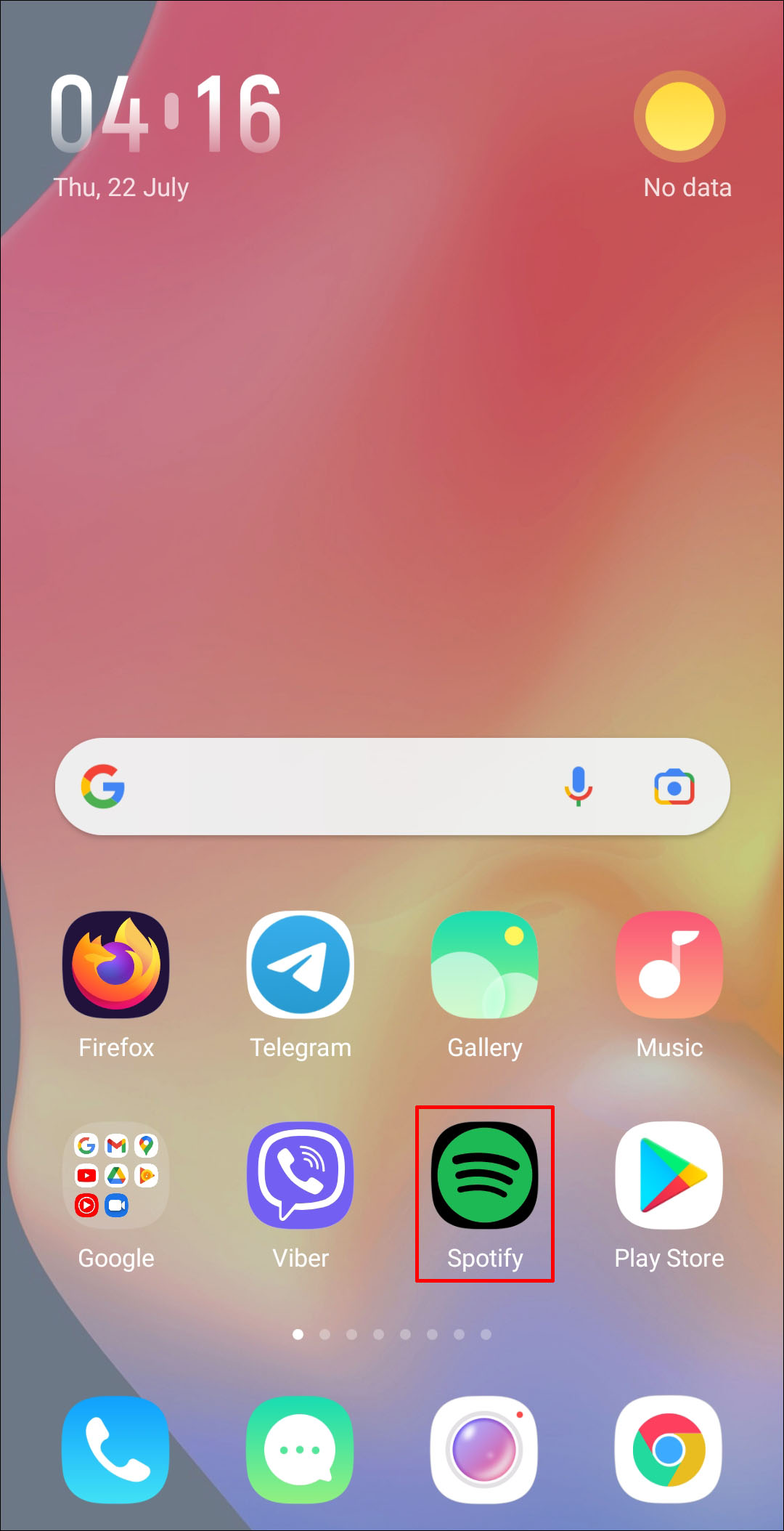
Task: Open the Spotify app
Action: [484, 1175]
